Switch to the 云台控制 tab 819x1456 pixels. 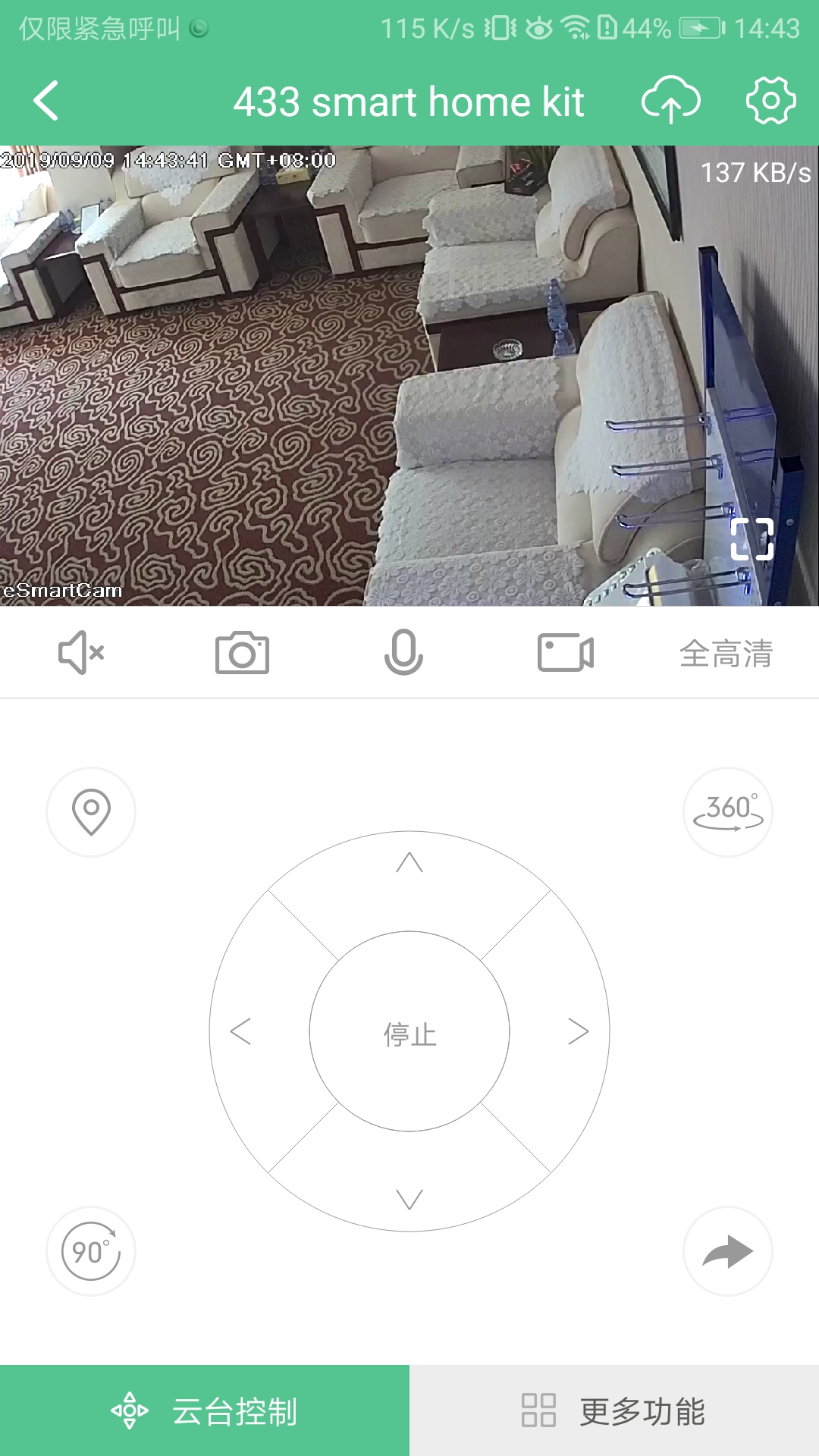tap(205, 1409)
